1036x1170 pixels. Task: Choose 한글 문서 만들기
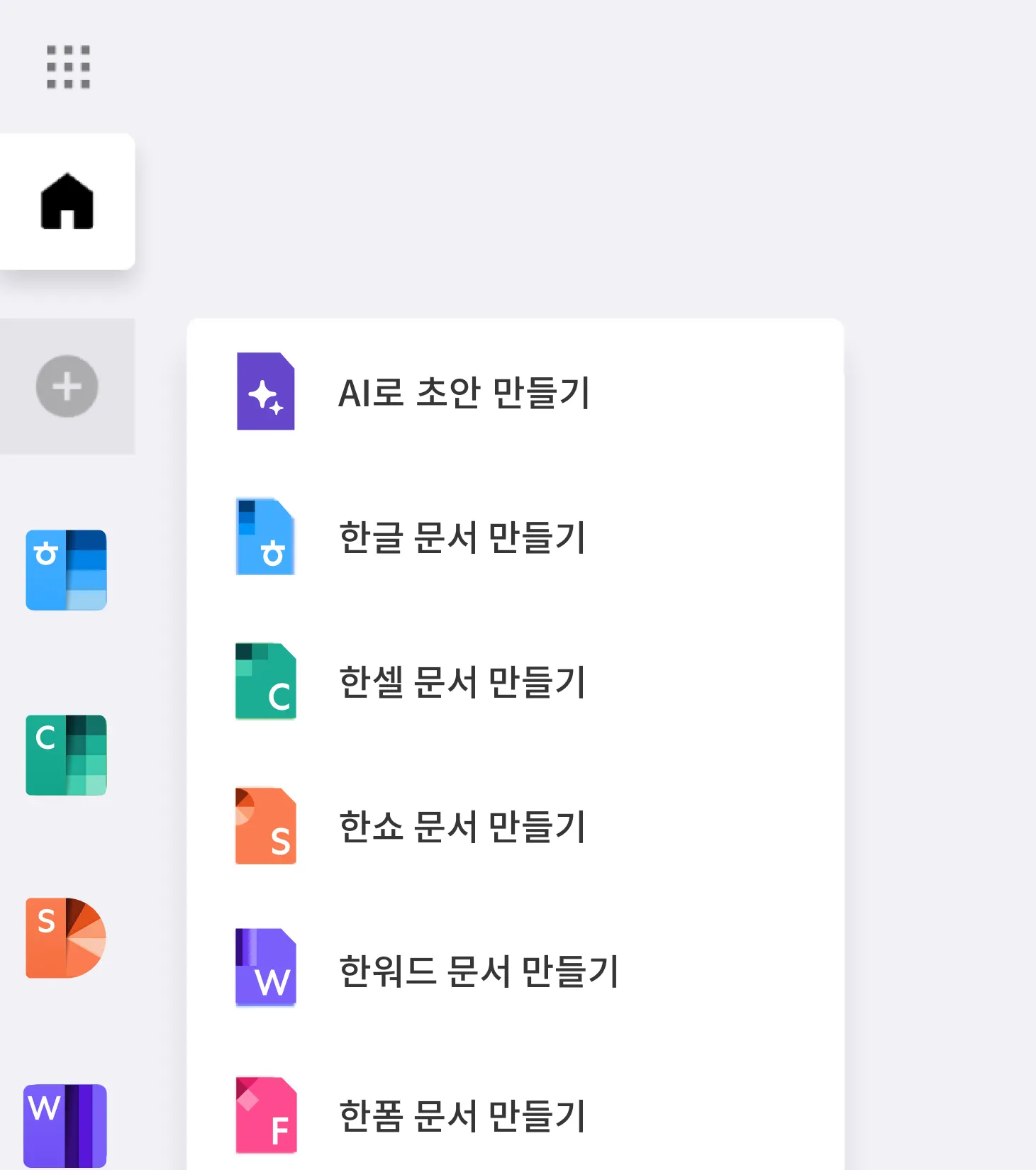tap(462, 537)
